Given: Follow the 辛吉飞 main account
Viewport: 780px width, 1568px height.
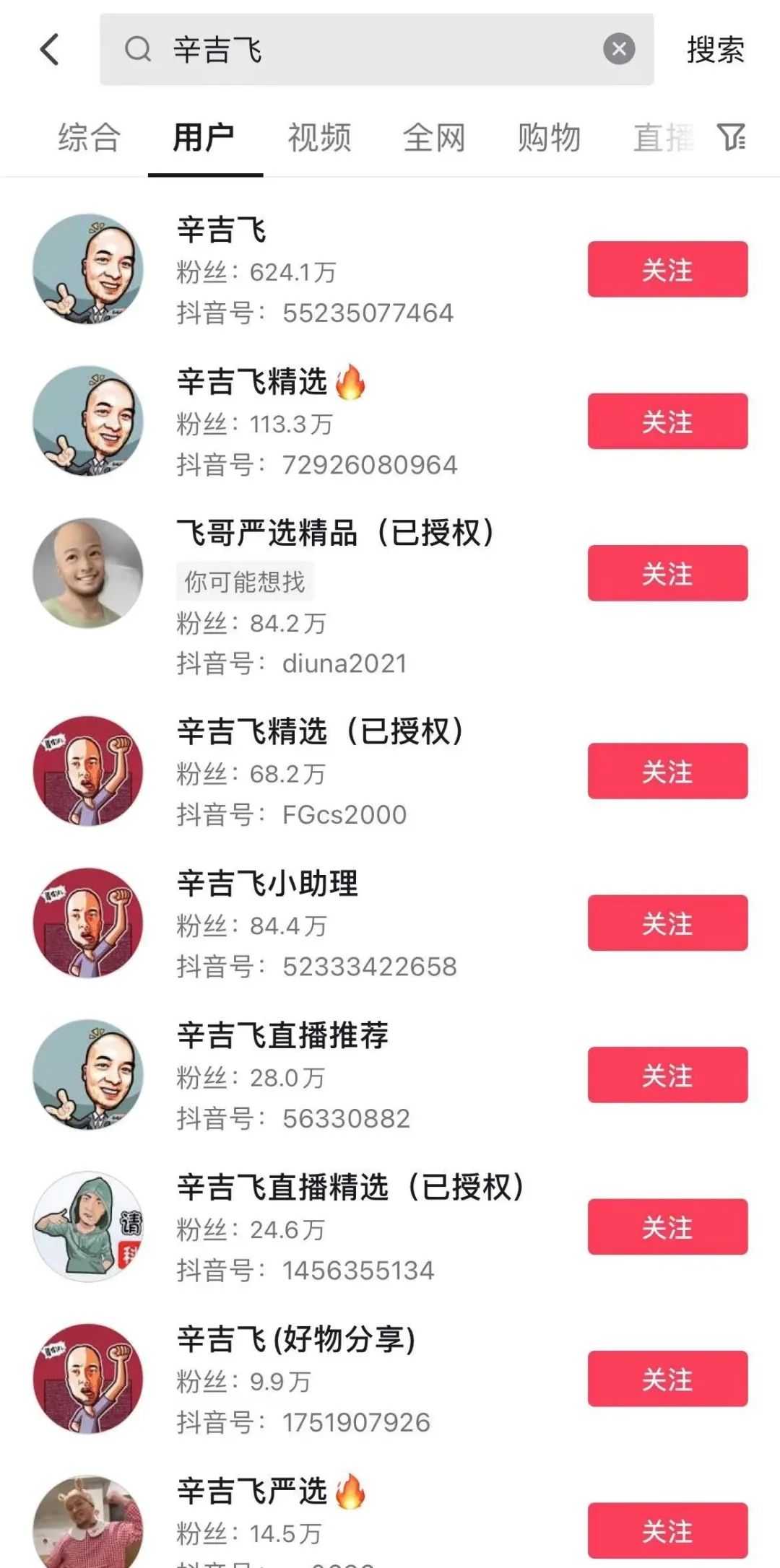Looking at the screenshot, I should [667, 269].
